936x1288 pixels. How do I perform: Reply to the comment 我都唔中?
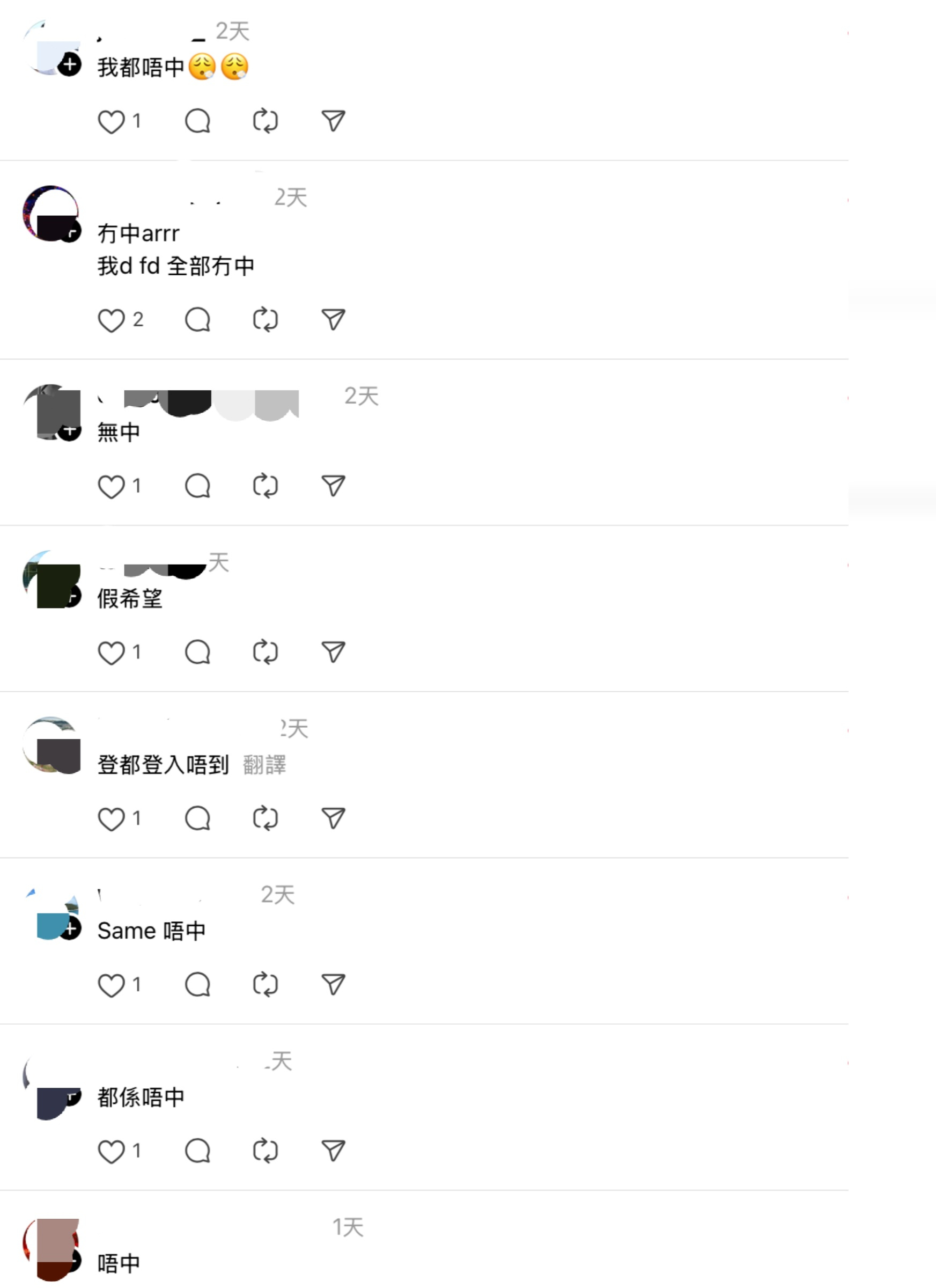[x=197, y=121]
